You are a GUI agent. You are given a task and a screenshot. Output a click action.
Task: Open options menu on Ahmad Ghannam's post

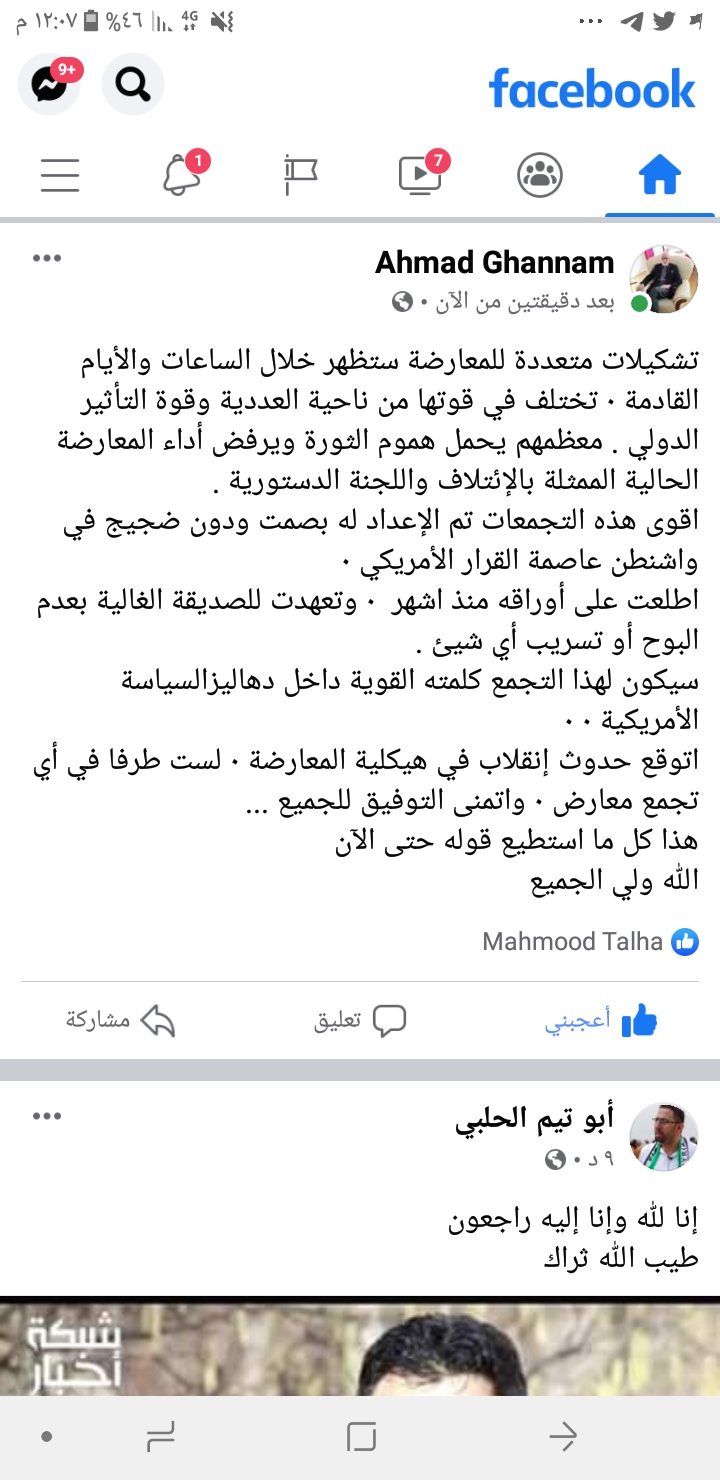[x=47, y=259]
